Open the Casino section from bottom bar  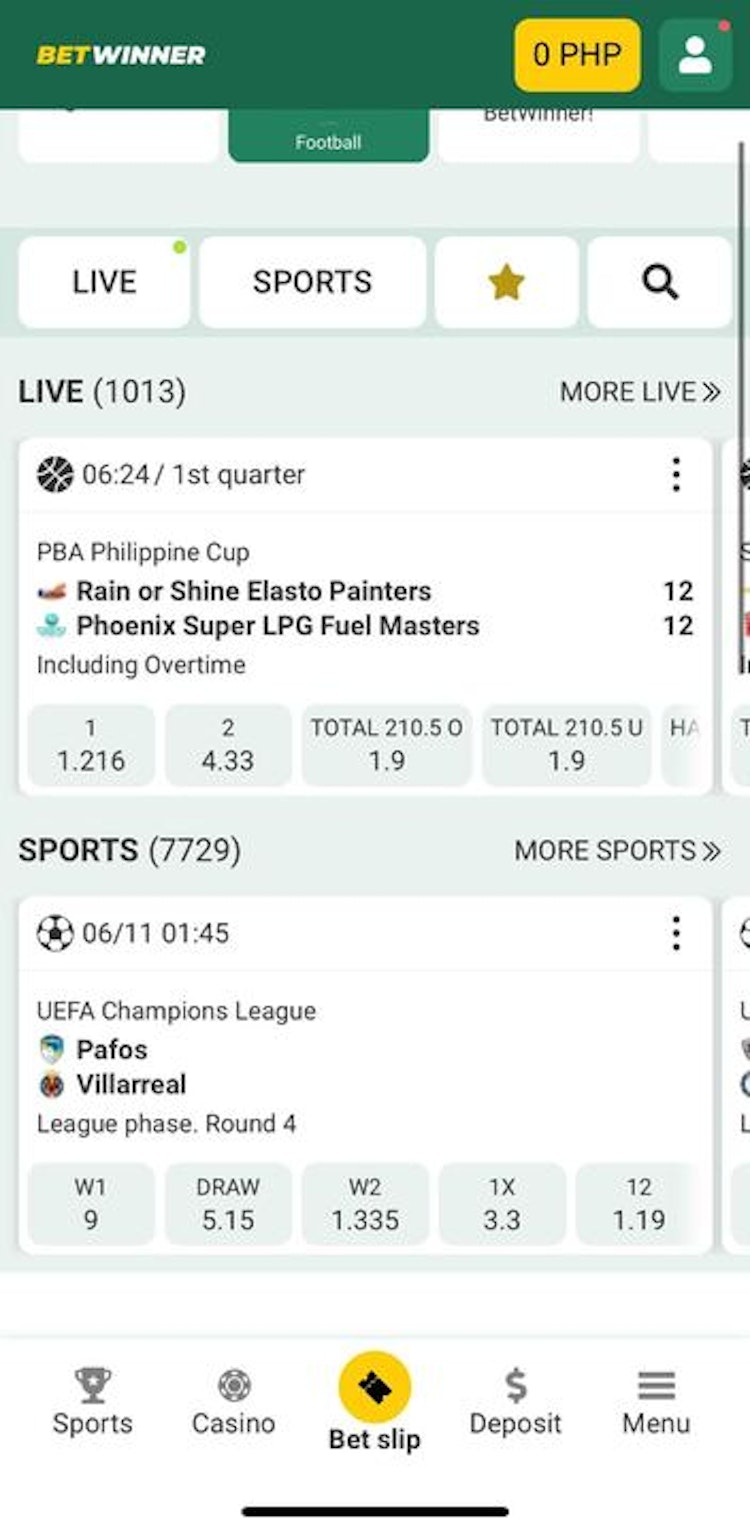(x=233, y=1399)
